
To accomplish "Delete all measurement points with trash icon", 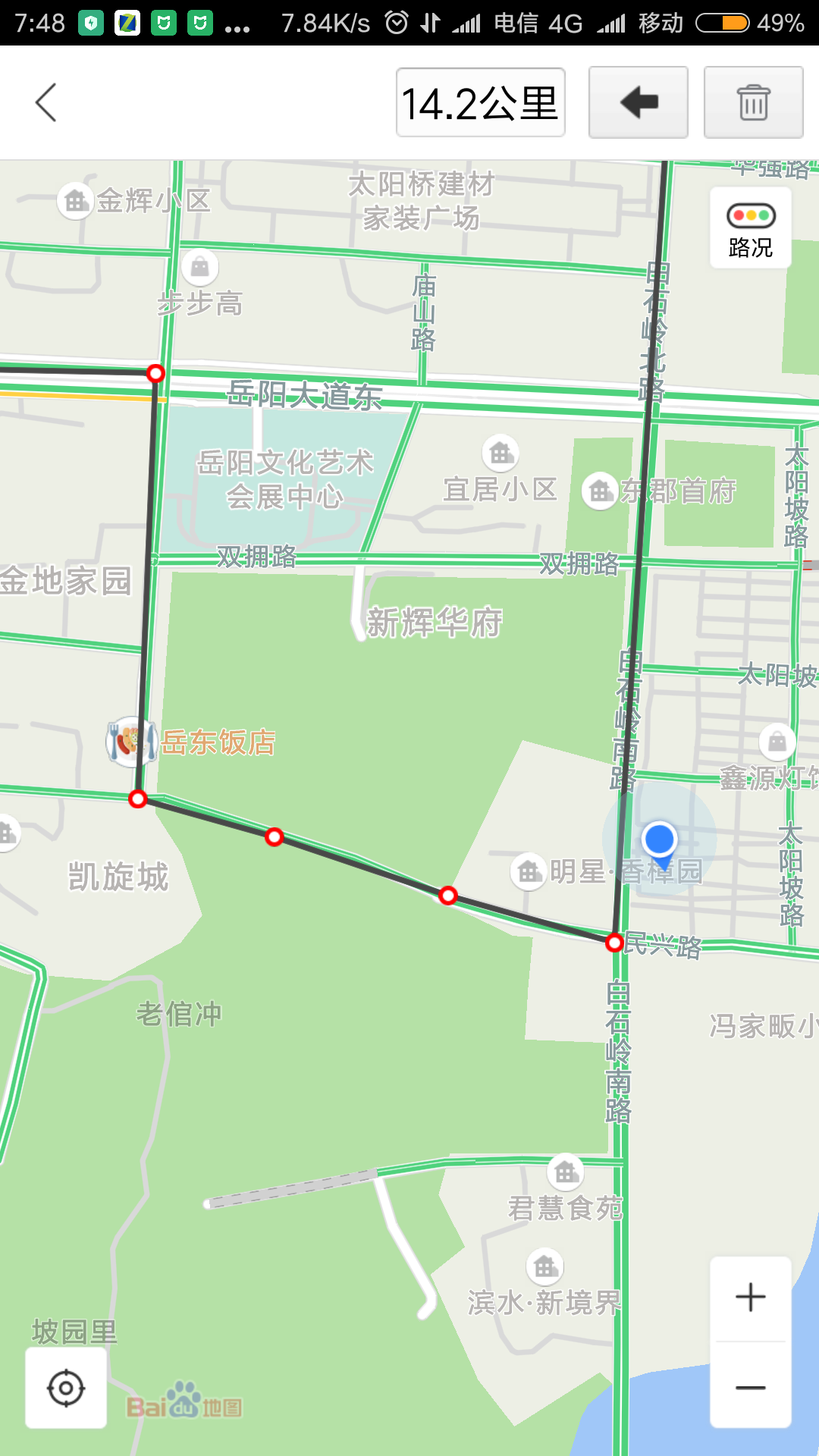I will pyautogui.click(x=753, y=102).
